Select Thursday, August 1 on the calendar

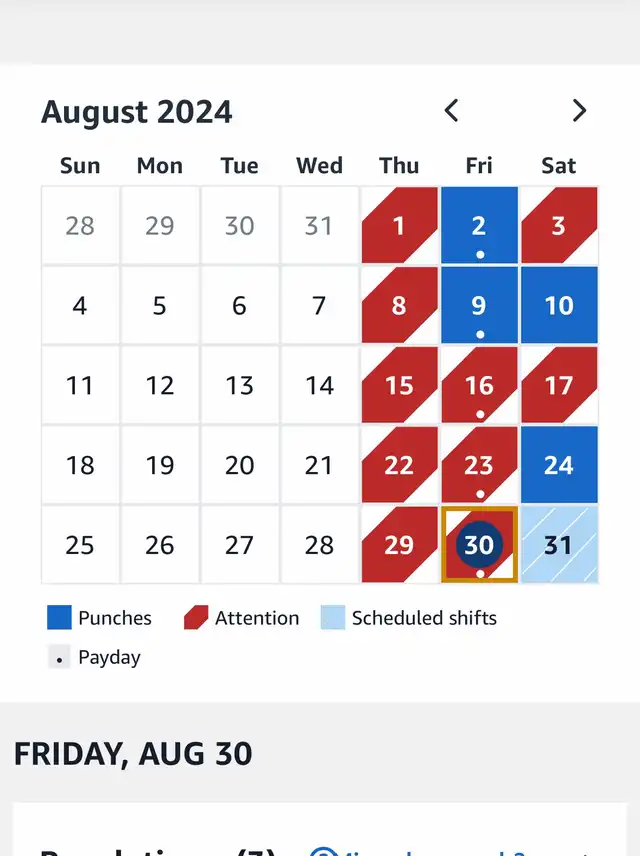[x=399, y=225]
